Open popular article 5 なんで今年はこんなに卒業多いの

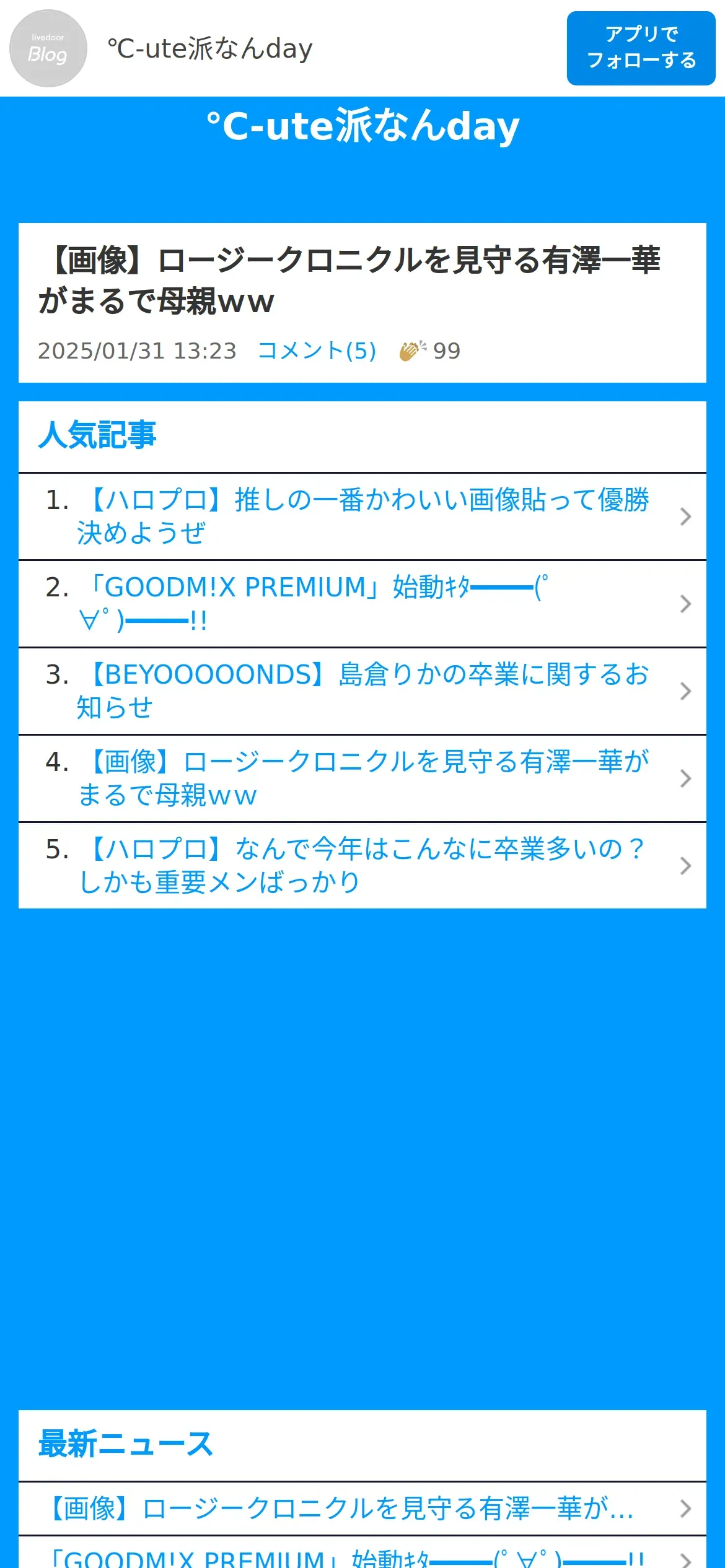(362, 866)
